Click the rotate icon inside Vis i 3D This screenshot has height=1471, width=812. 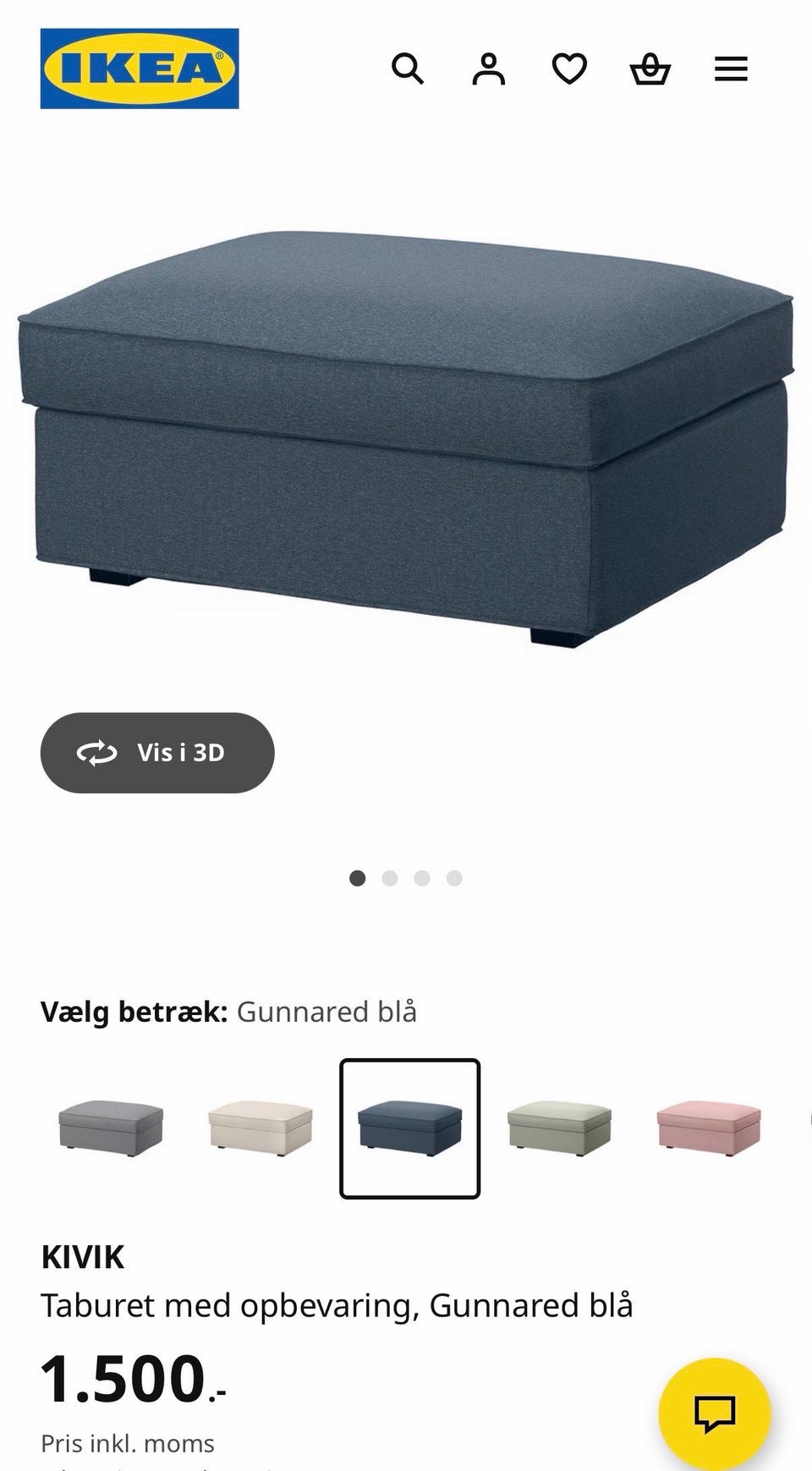[96, 753]
